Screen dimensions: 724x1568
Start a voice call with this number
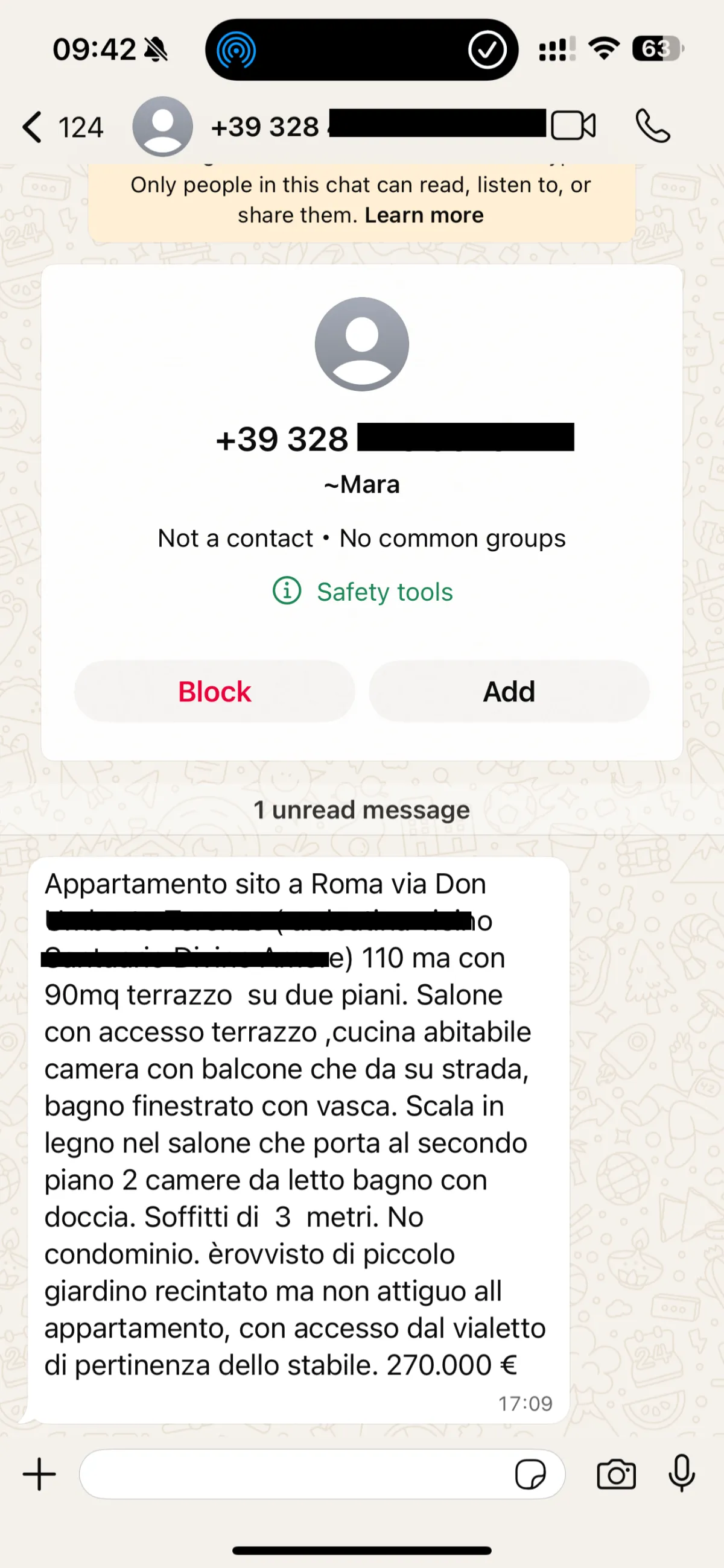(652, 126)
